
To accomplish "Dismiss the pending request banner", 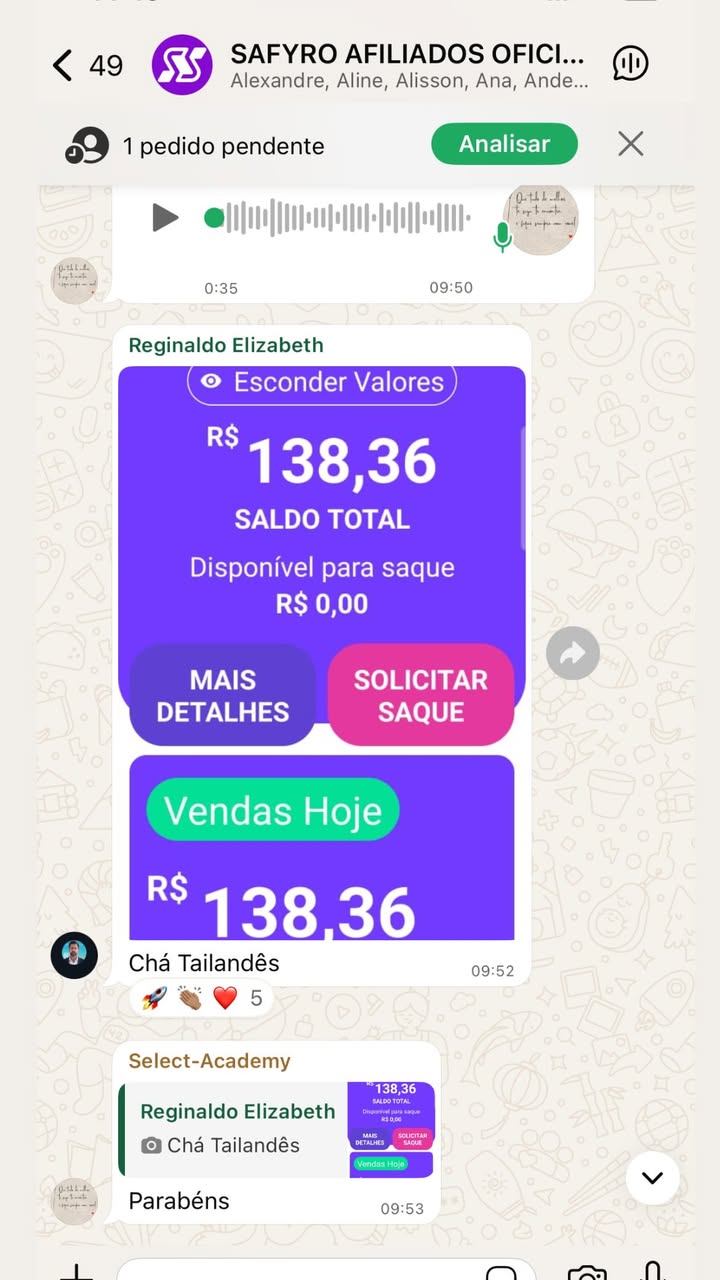I will [x=630, y=144].
